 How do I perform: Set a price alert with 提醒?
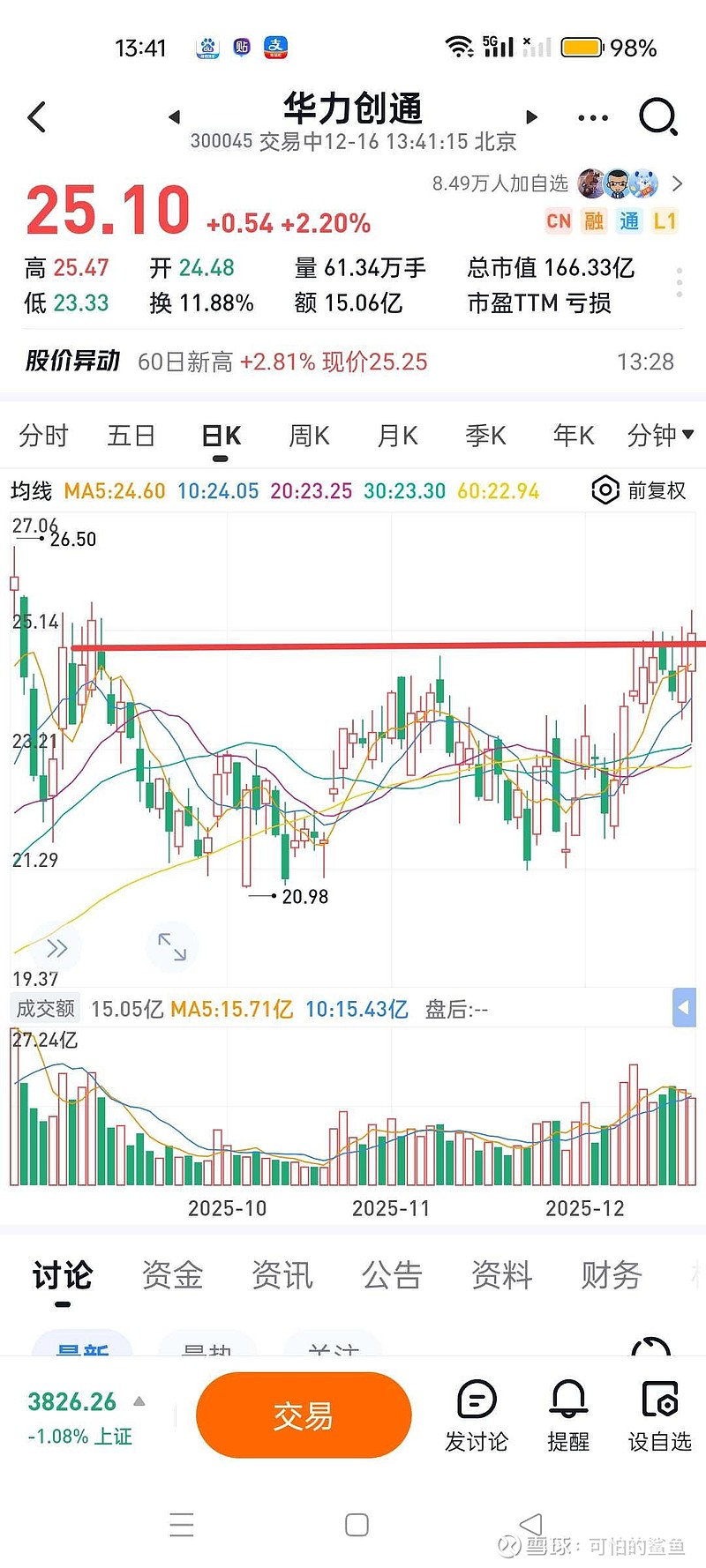(568, 1415)
